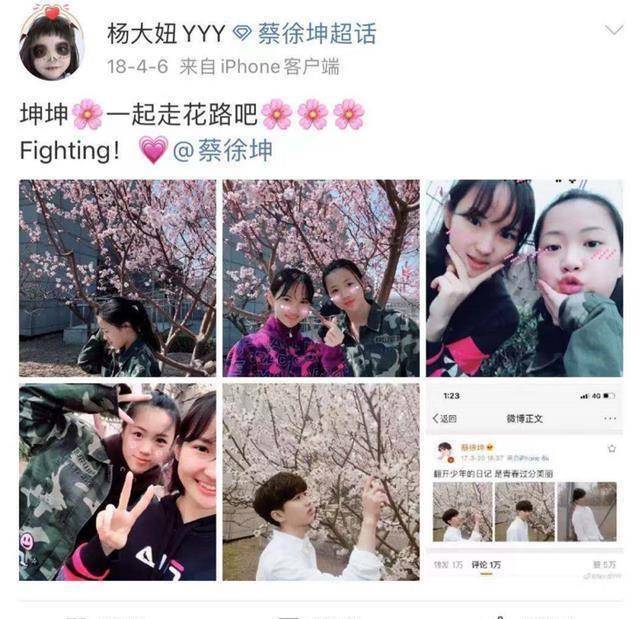Image resolution: width=640 pixels, height=619 pixels.
Task: Expand the post options chevron
Action: [614, 31]
